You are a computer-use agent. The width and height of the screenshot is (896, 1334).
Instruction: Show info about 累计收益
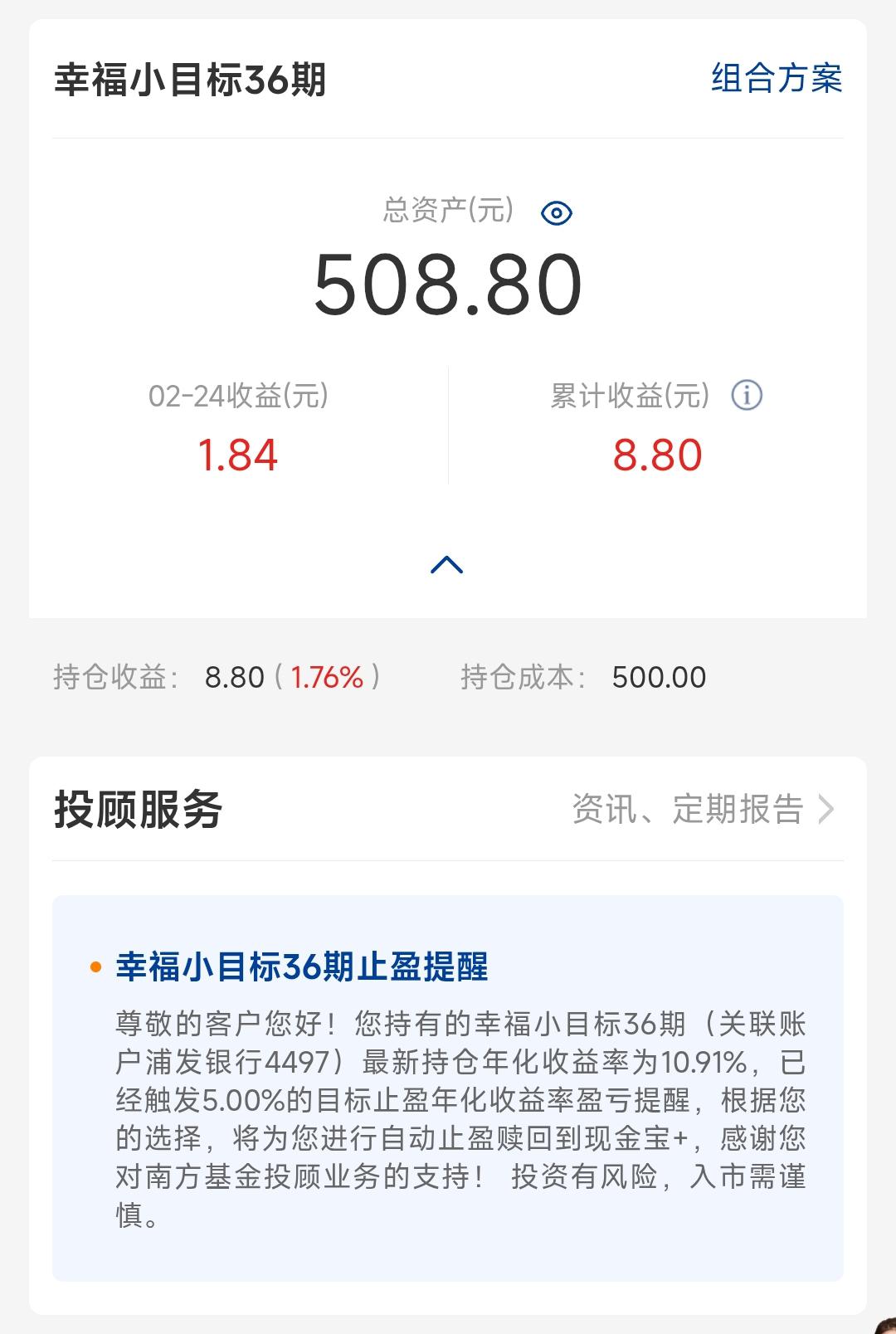click(747, 395)
